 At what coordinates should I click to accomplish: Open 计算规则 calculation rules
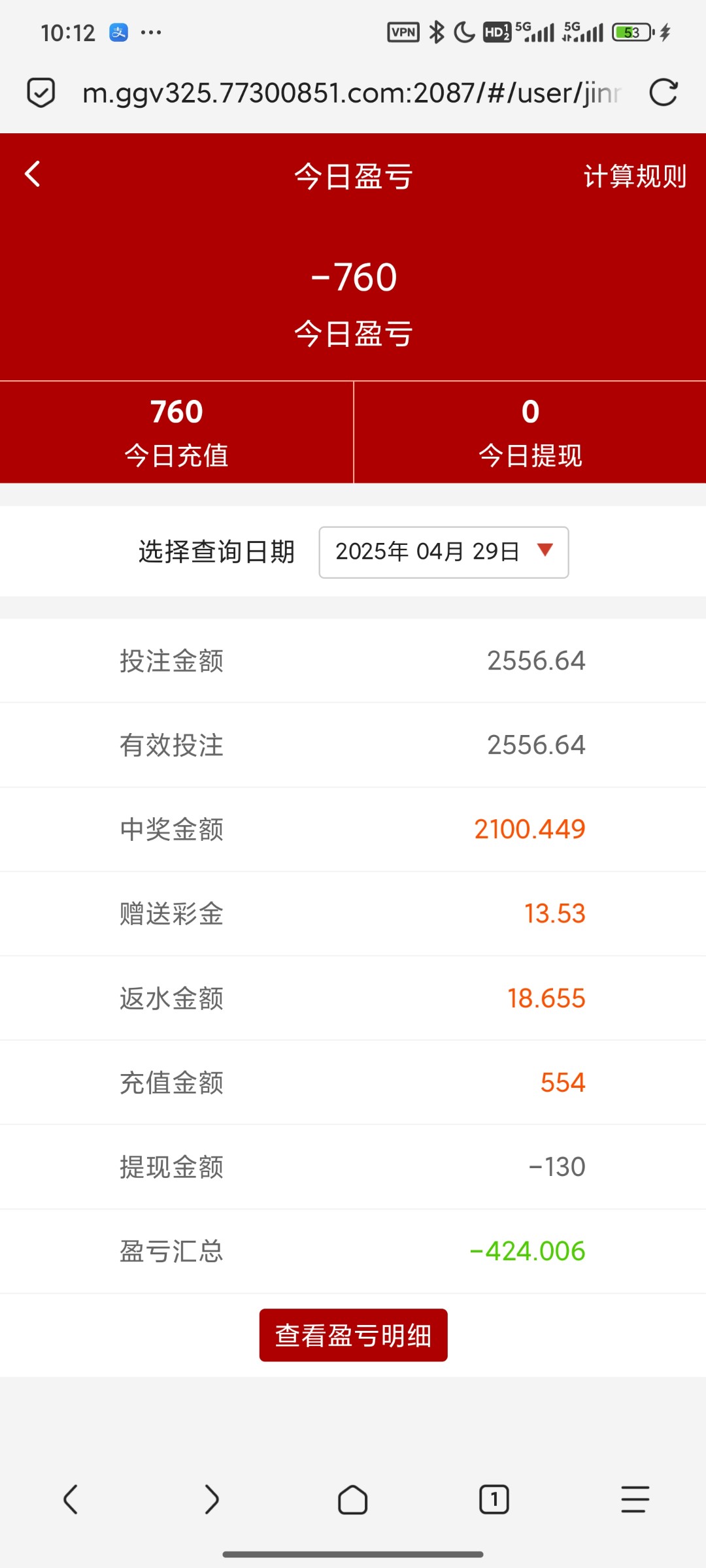click(635, 176)
